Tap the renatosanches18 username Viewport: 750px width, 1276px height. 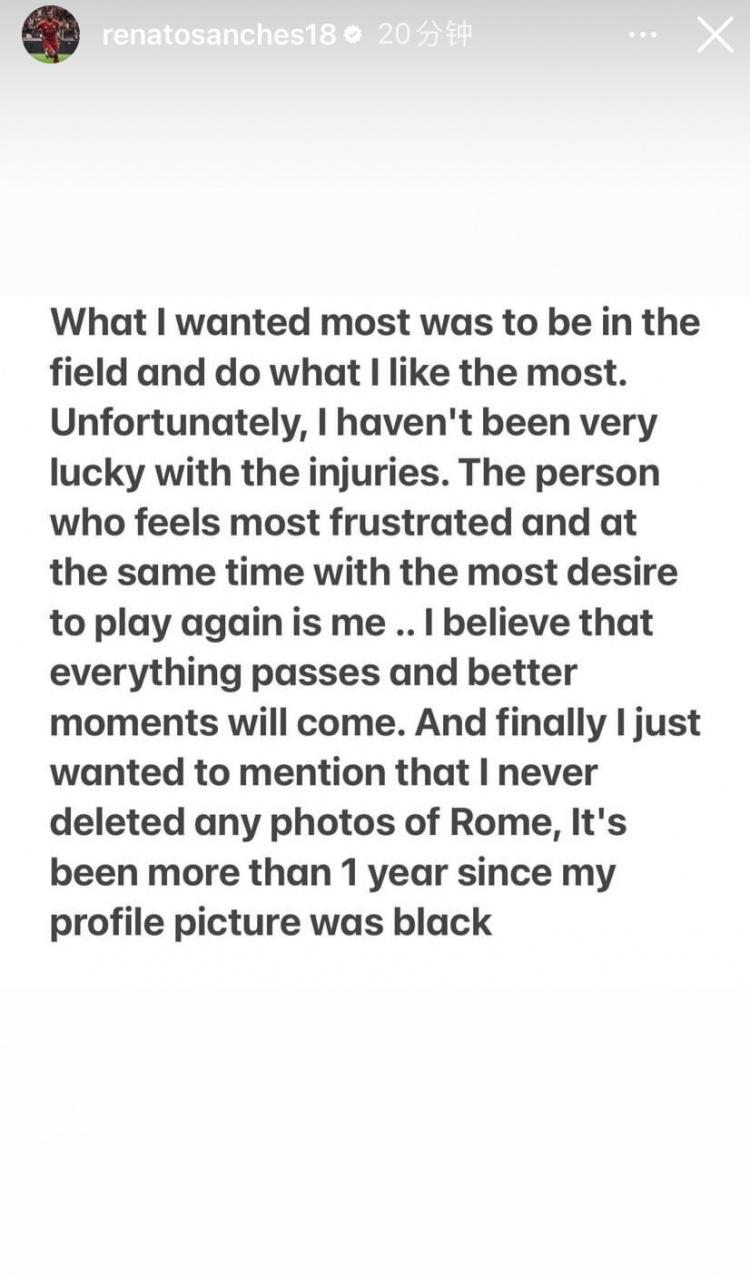pos(219,35)
